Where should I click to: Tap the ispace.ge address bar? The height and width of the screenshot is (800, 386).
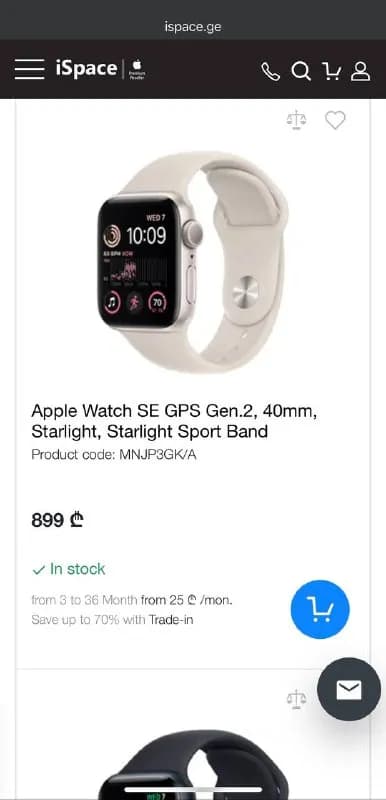193,27
